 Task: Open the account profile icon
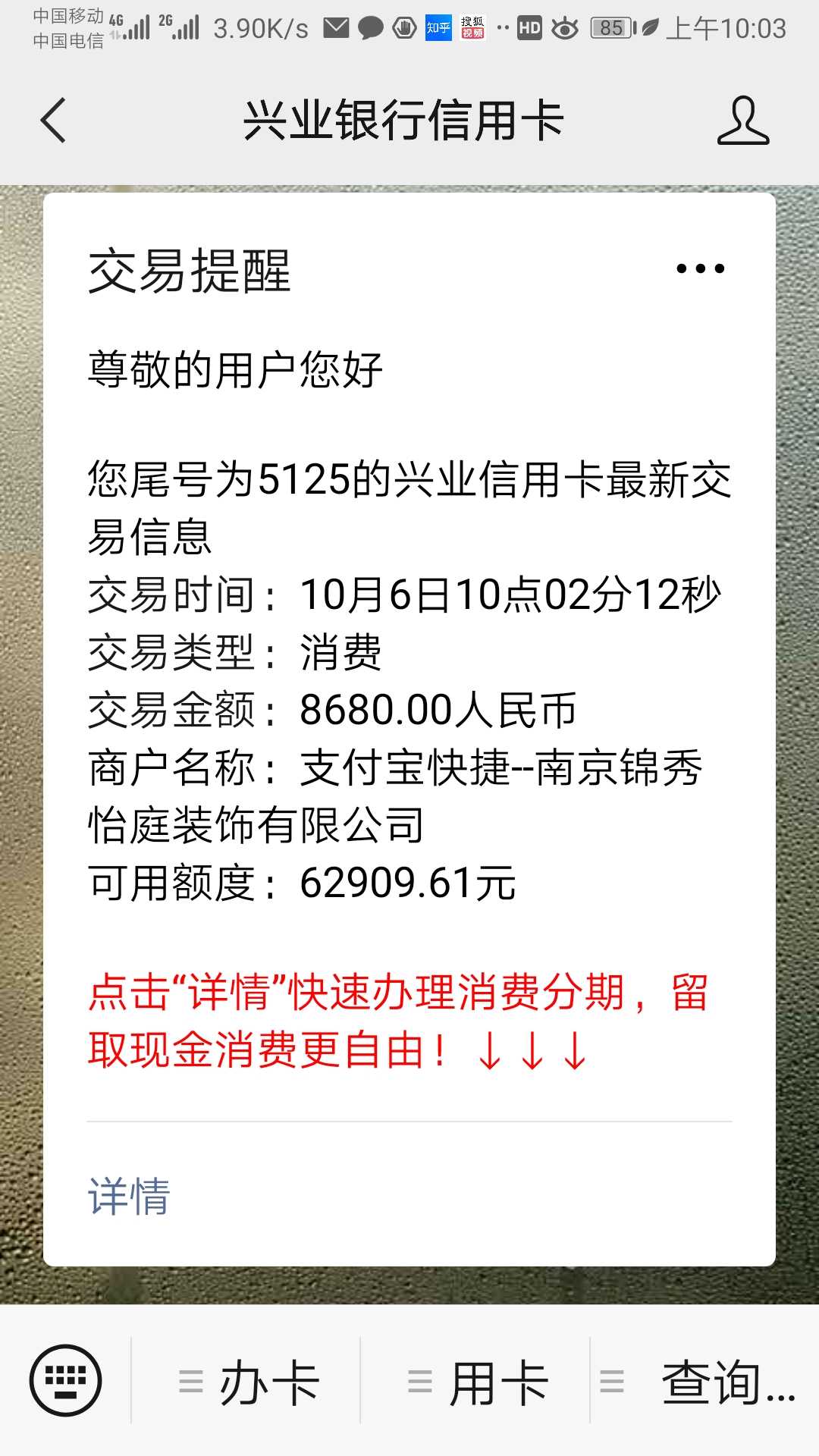pos(742,120)
